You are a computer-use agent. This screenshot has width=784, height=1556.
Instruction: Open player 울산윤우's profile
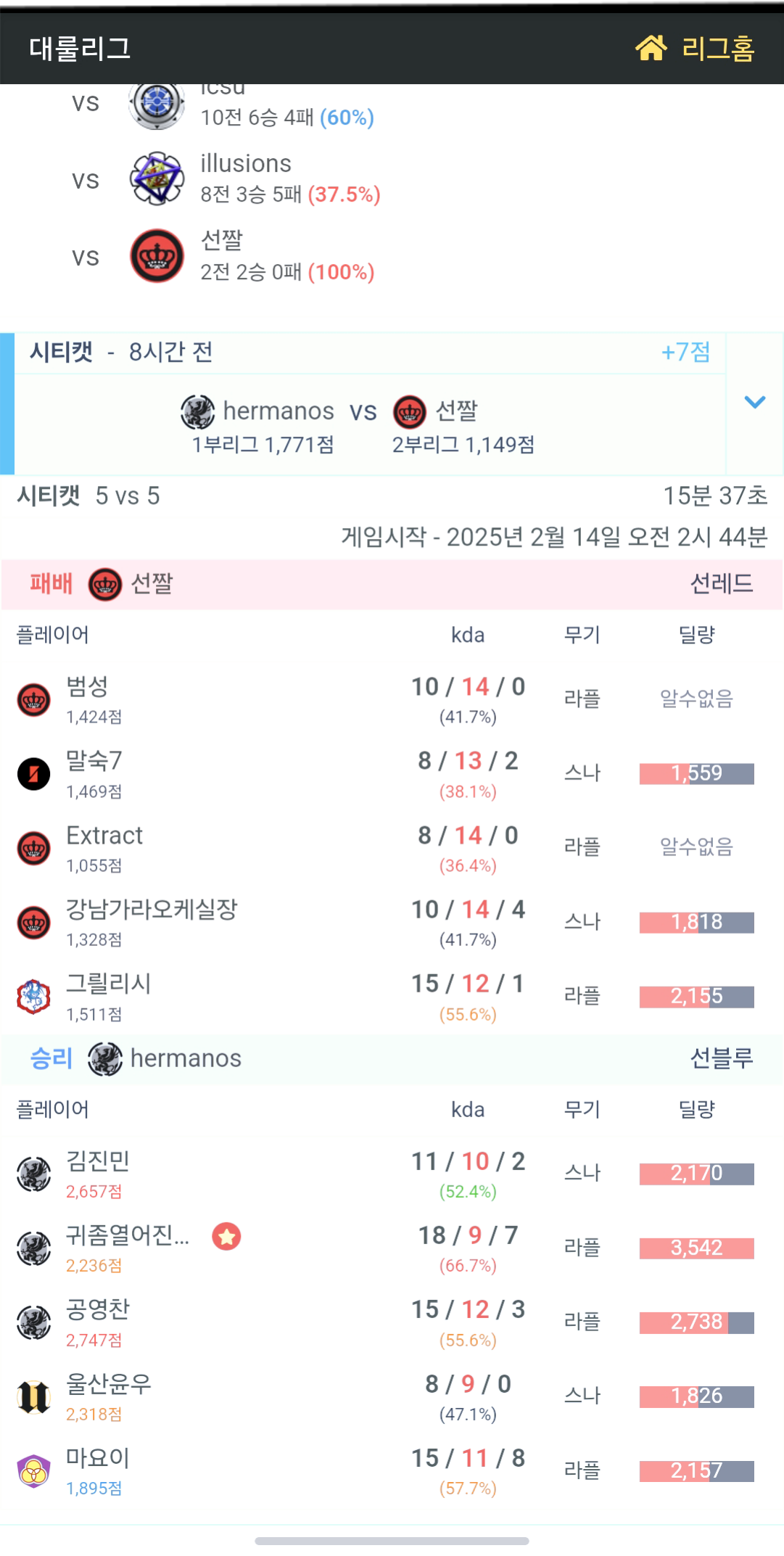point(108,1384)
